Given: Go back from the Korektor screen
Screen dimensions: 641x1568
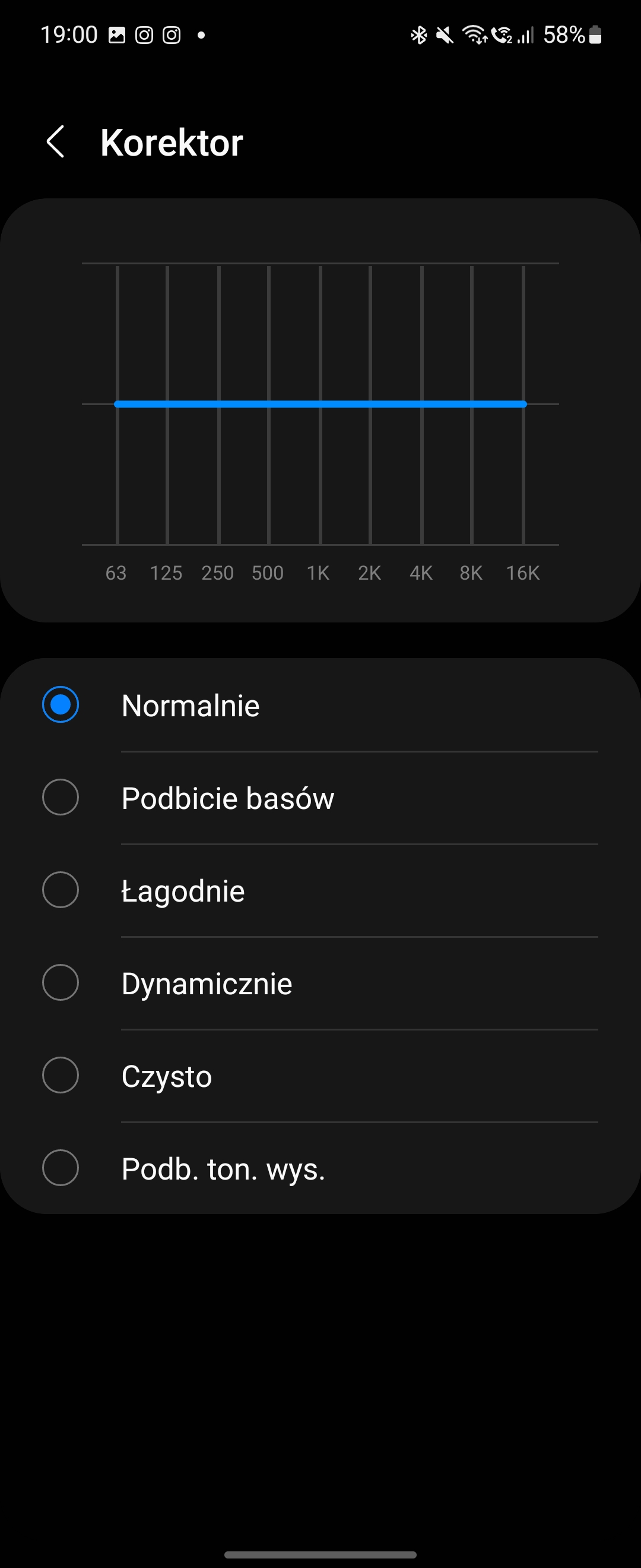Looking at the screenshot, I should 56,142.
